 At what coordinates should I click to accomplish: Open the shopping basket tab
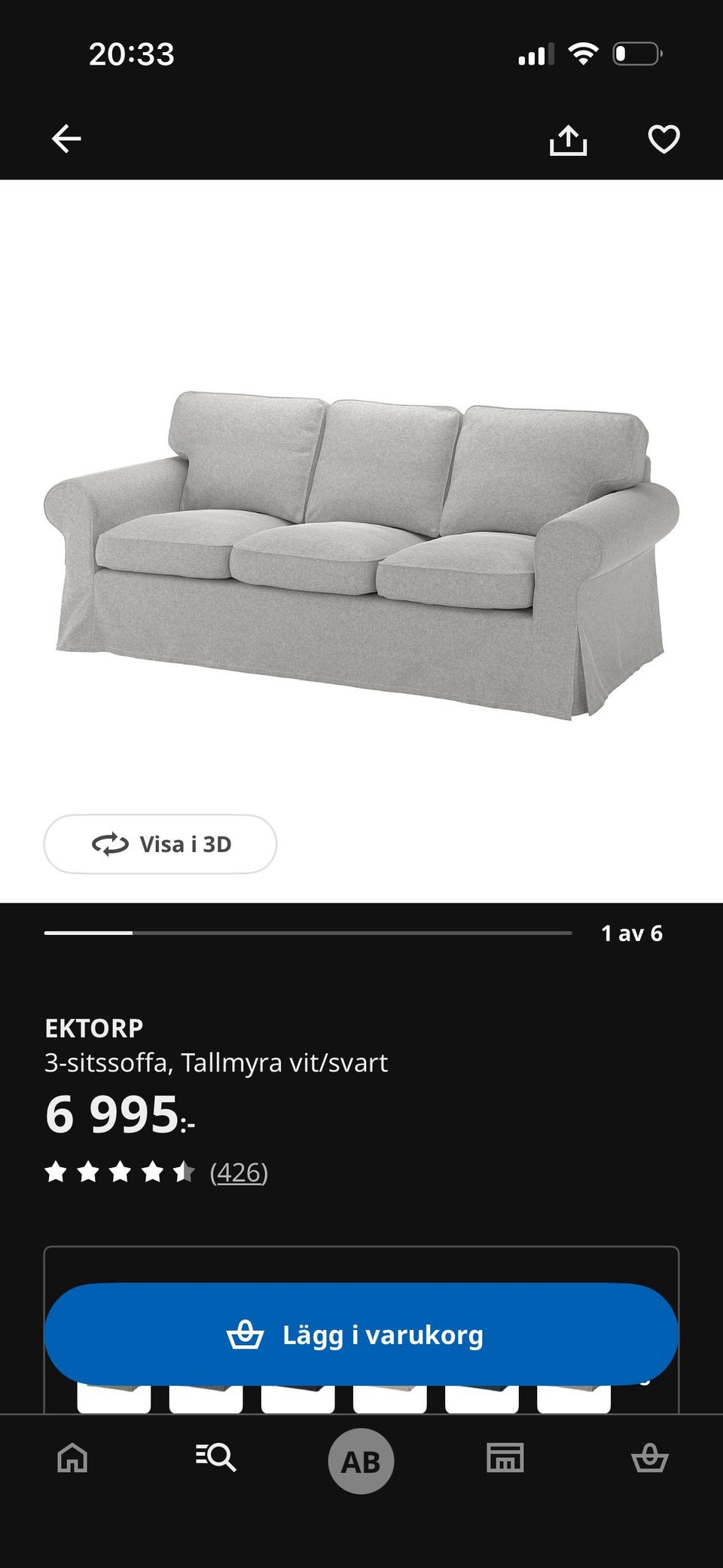[649, 1459]
